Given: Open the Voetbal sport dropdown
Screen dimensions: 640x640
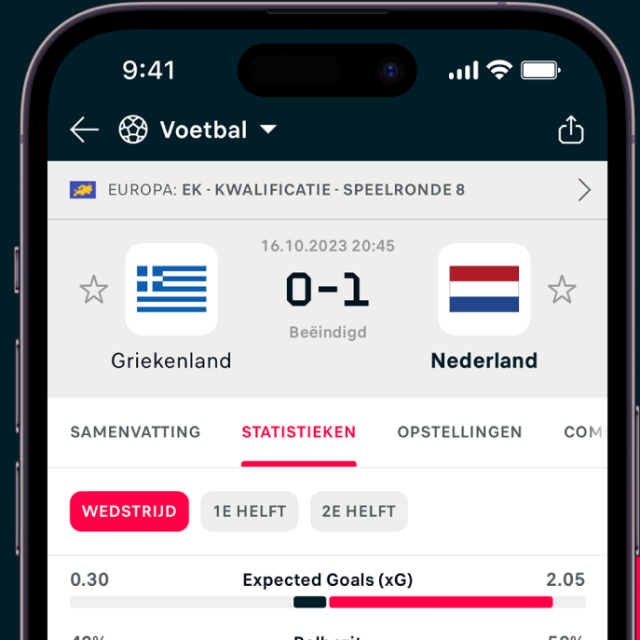Looking at the screenshot, I should pos(200,130).
